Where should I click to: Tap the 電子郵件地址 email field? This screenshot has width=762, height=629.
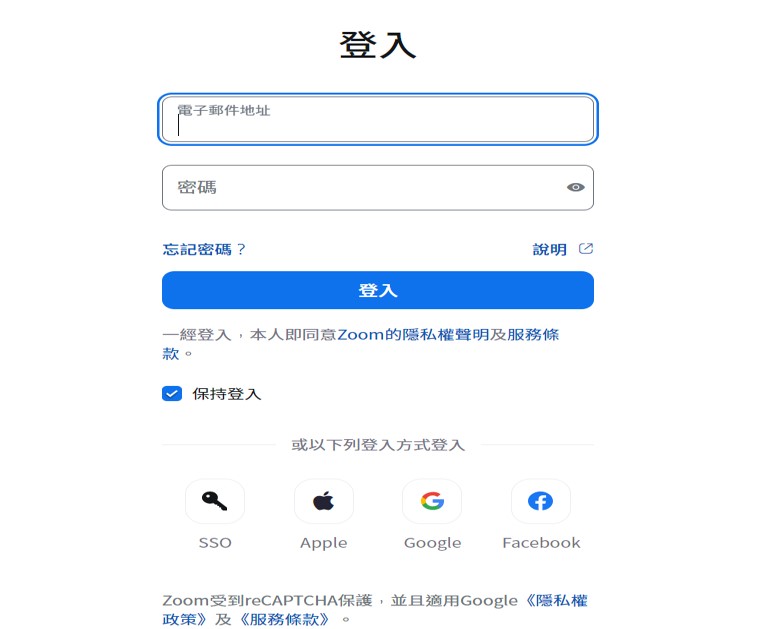(378, 120)
